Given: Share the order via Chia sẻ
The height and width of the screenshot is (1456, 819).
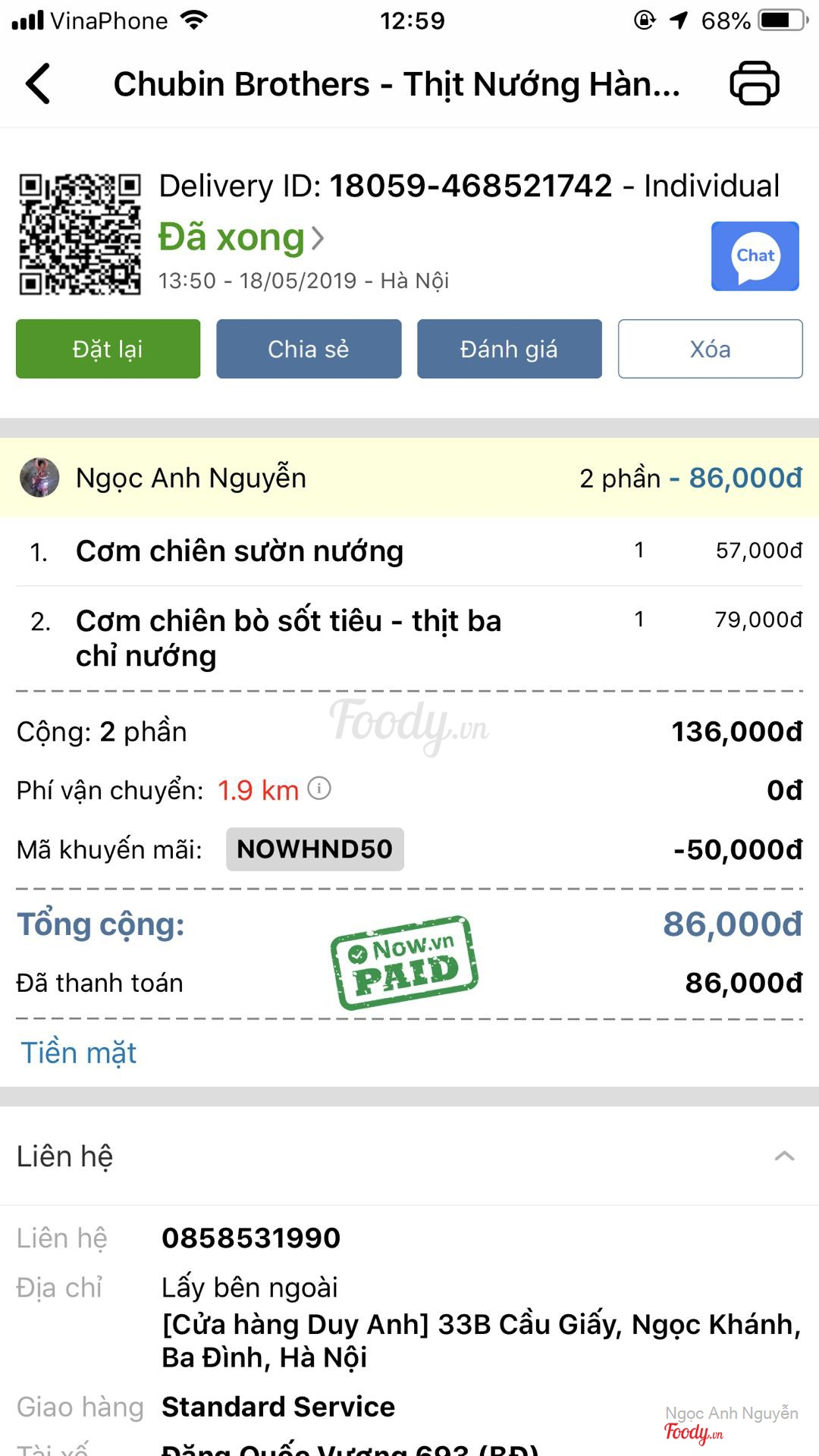Looking at the screenshot, I should (309, 349).
